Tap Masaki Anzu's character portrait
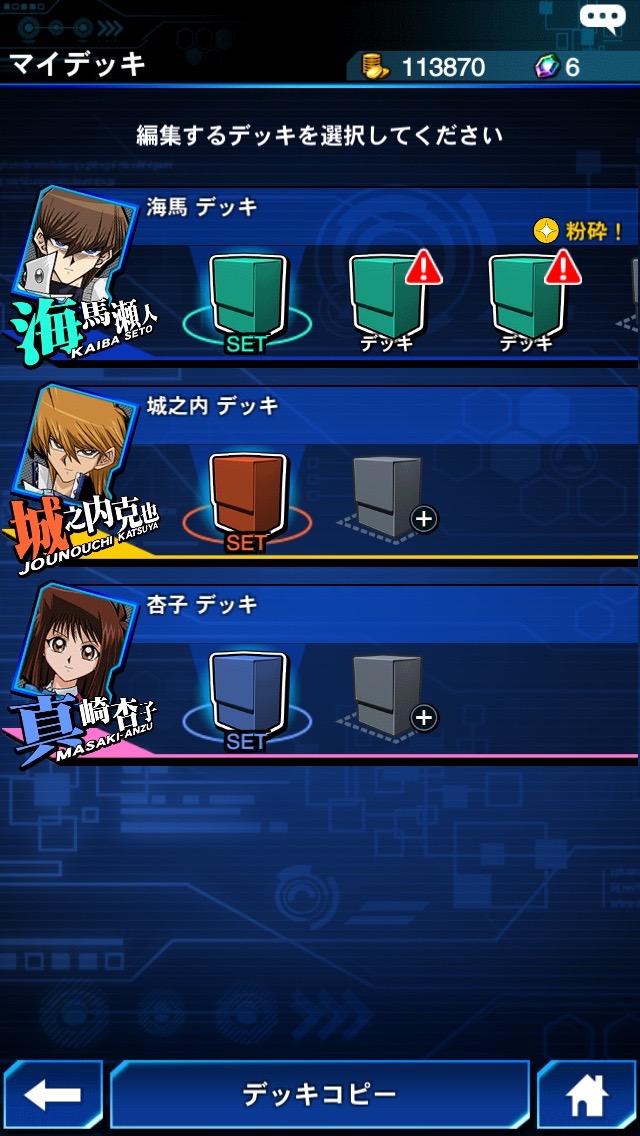 click(82, 650)
